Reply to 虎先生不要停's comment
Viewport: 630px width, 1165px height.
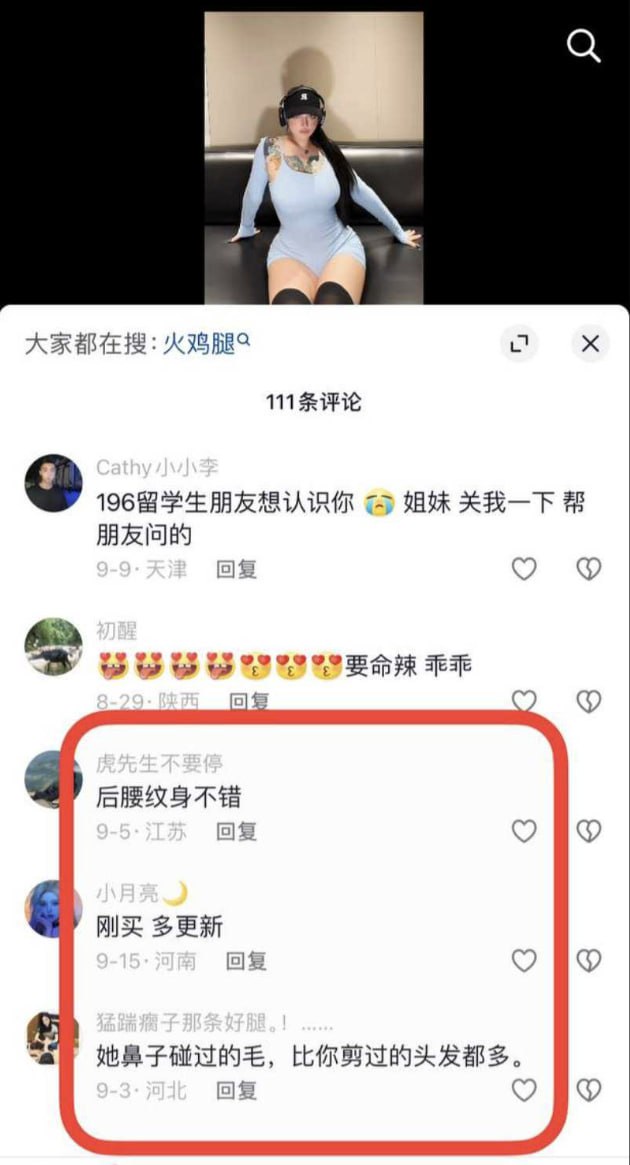click(237, 831)
